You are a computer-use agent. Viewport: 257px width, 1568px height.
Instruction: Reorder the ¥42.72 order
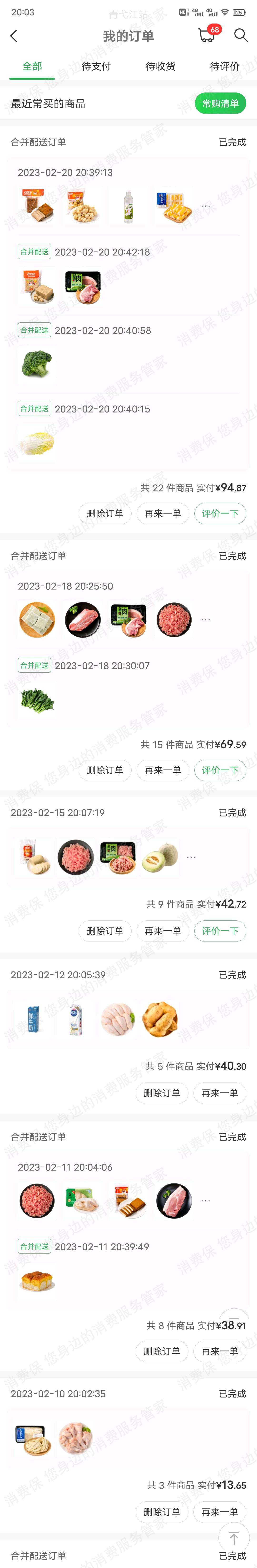click(x=163, y=931)
